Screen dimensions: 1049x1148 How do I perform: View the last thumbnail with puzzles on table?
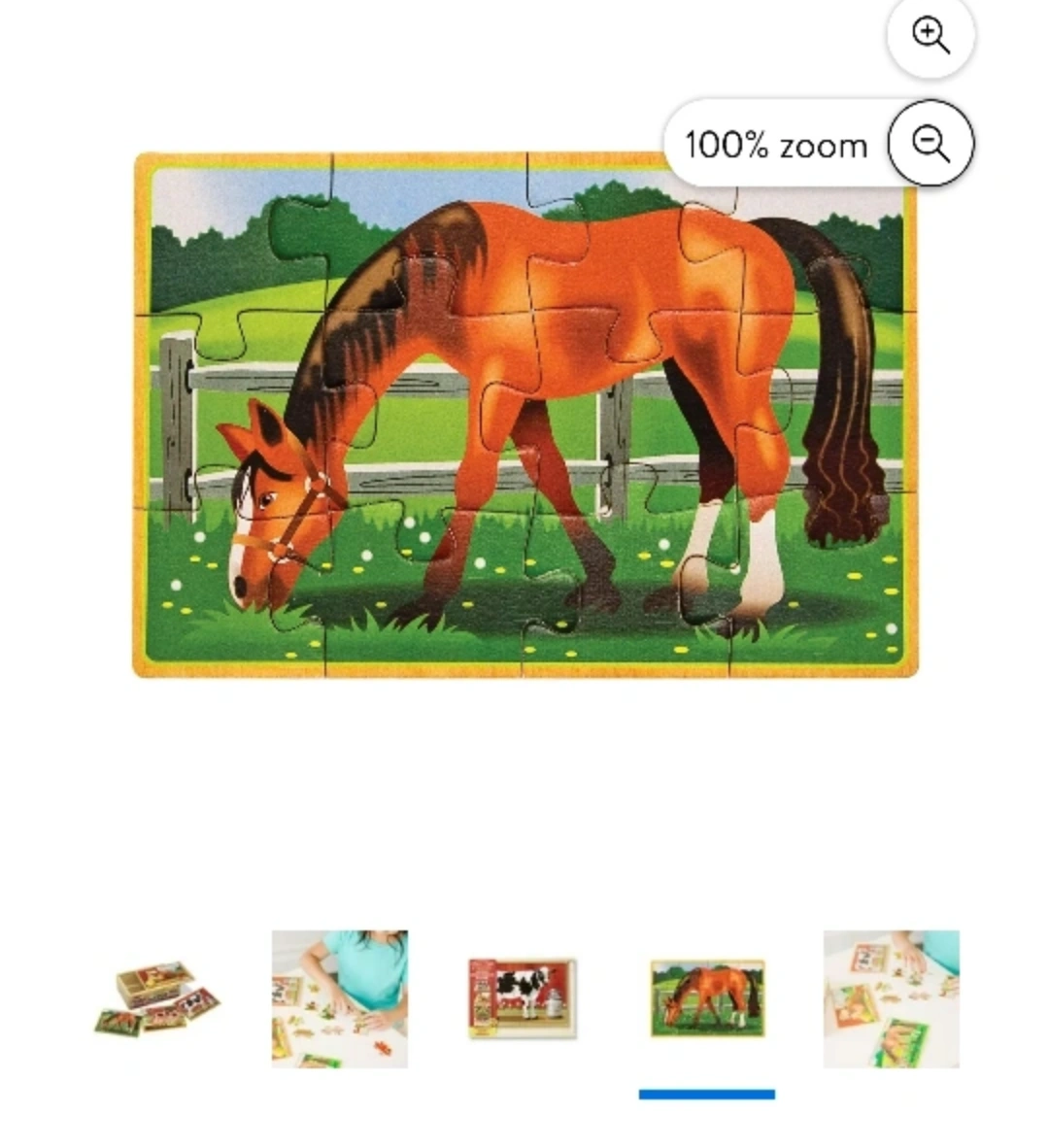tap(891, 998)
